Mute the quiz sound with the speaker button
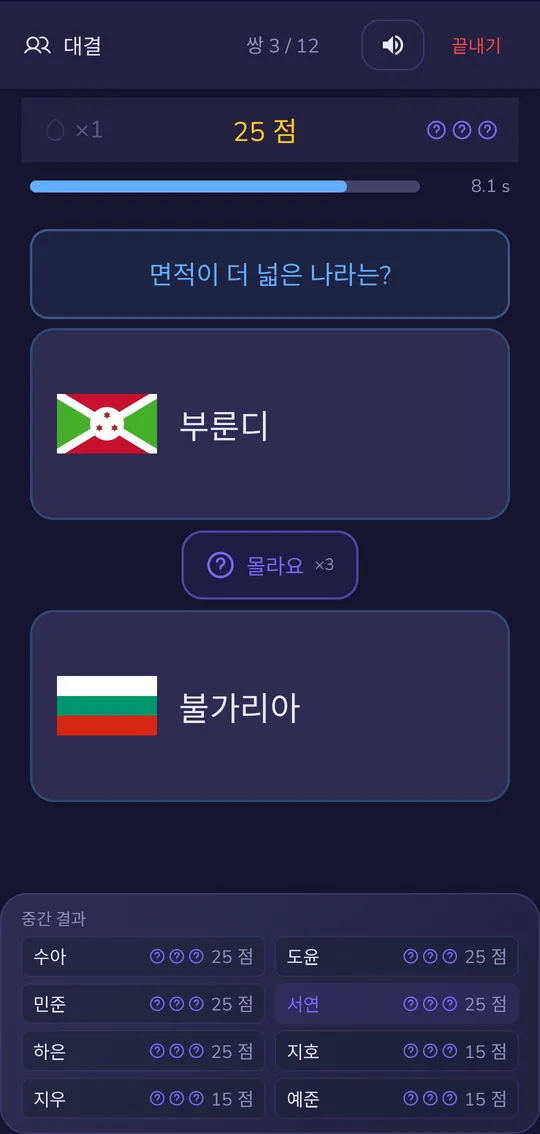 tap(393, 46)
